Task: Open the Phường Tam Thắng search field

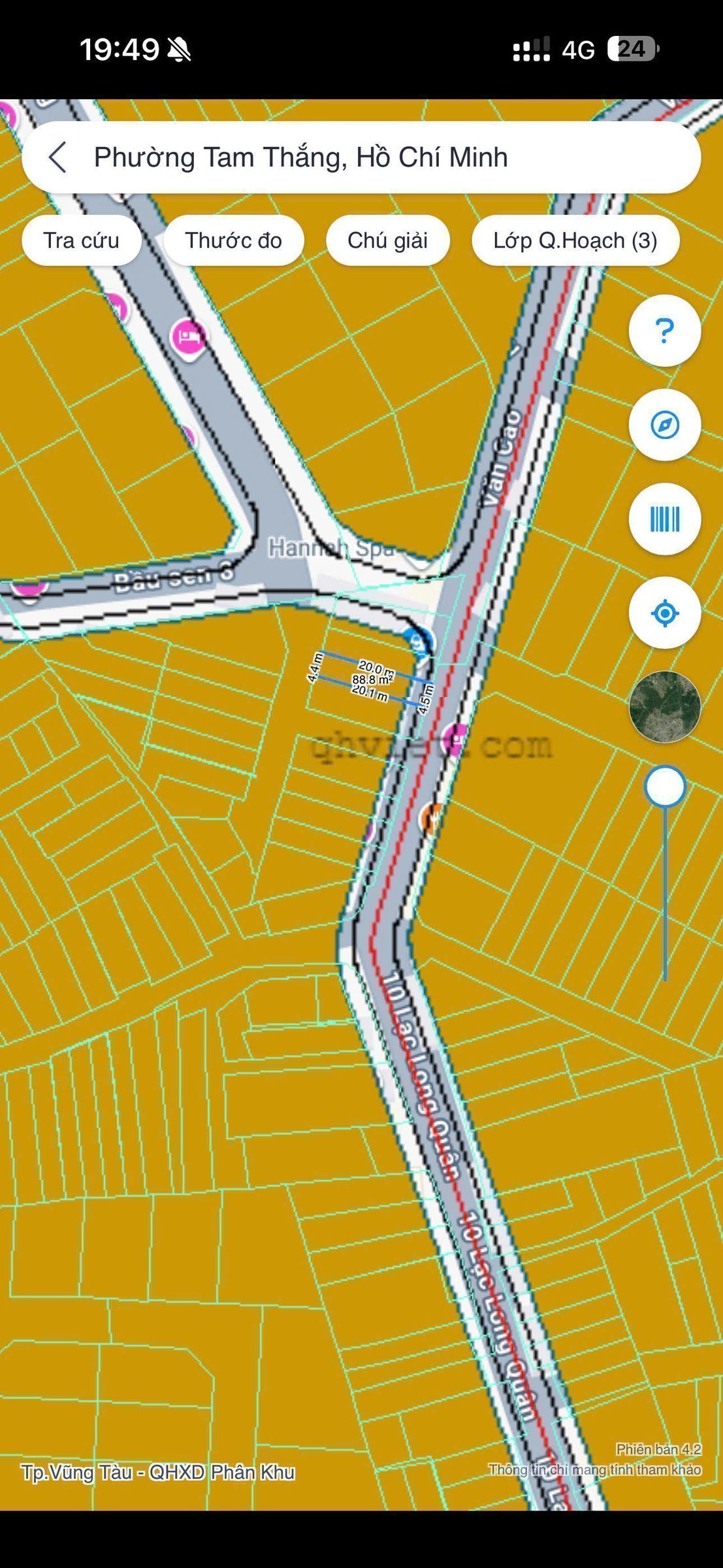Action: [x=361, y=157]
